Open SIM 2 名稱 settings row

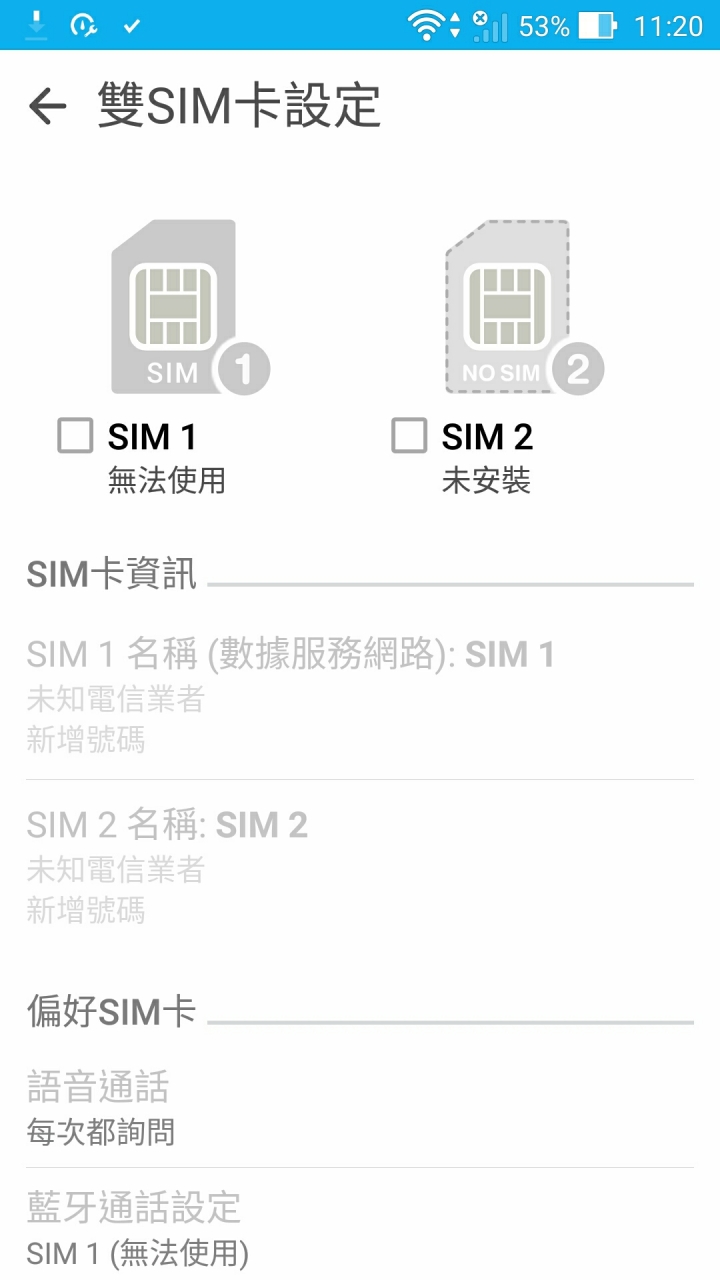coord(360,866)
